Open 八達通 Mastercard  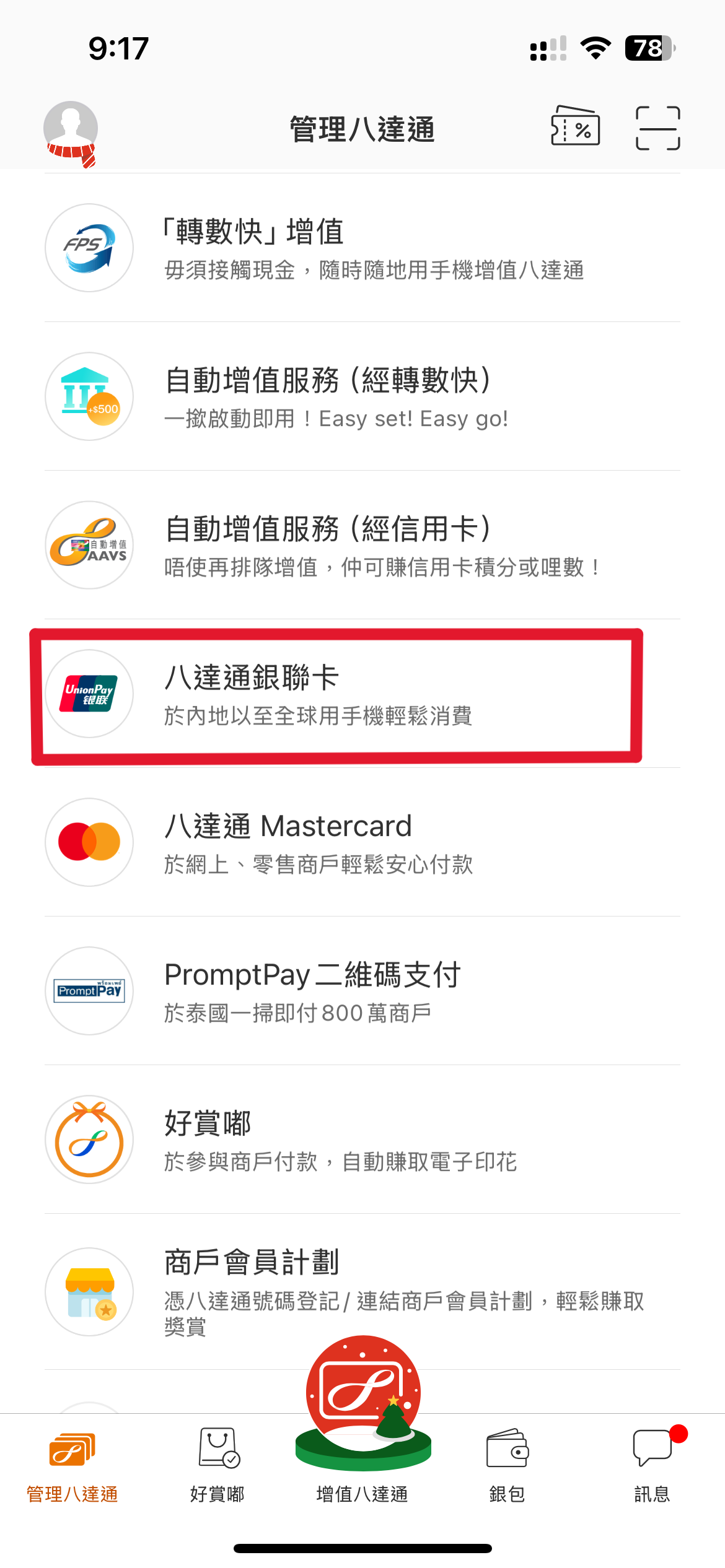(362, 842)
